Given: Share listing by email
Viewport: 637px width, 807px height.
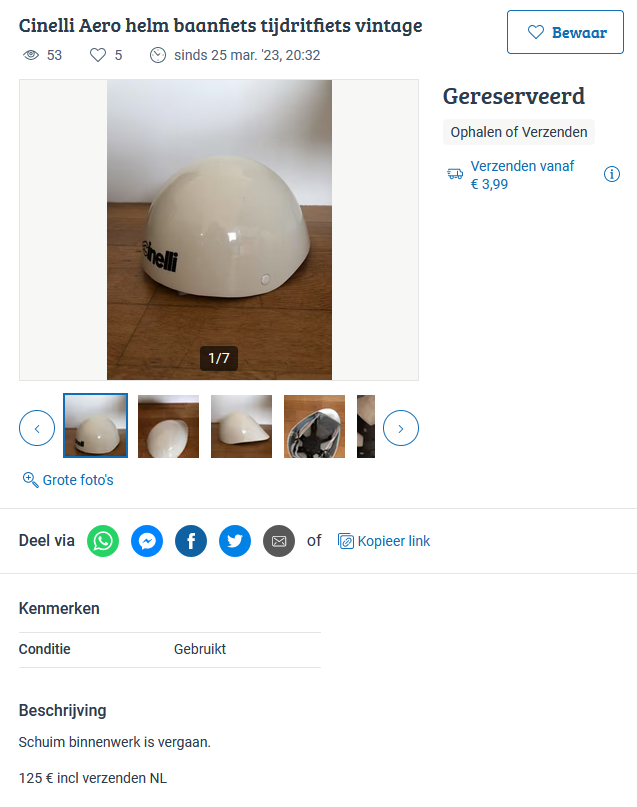Looking at the screenshot, I should click(279, 541).
